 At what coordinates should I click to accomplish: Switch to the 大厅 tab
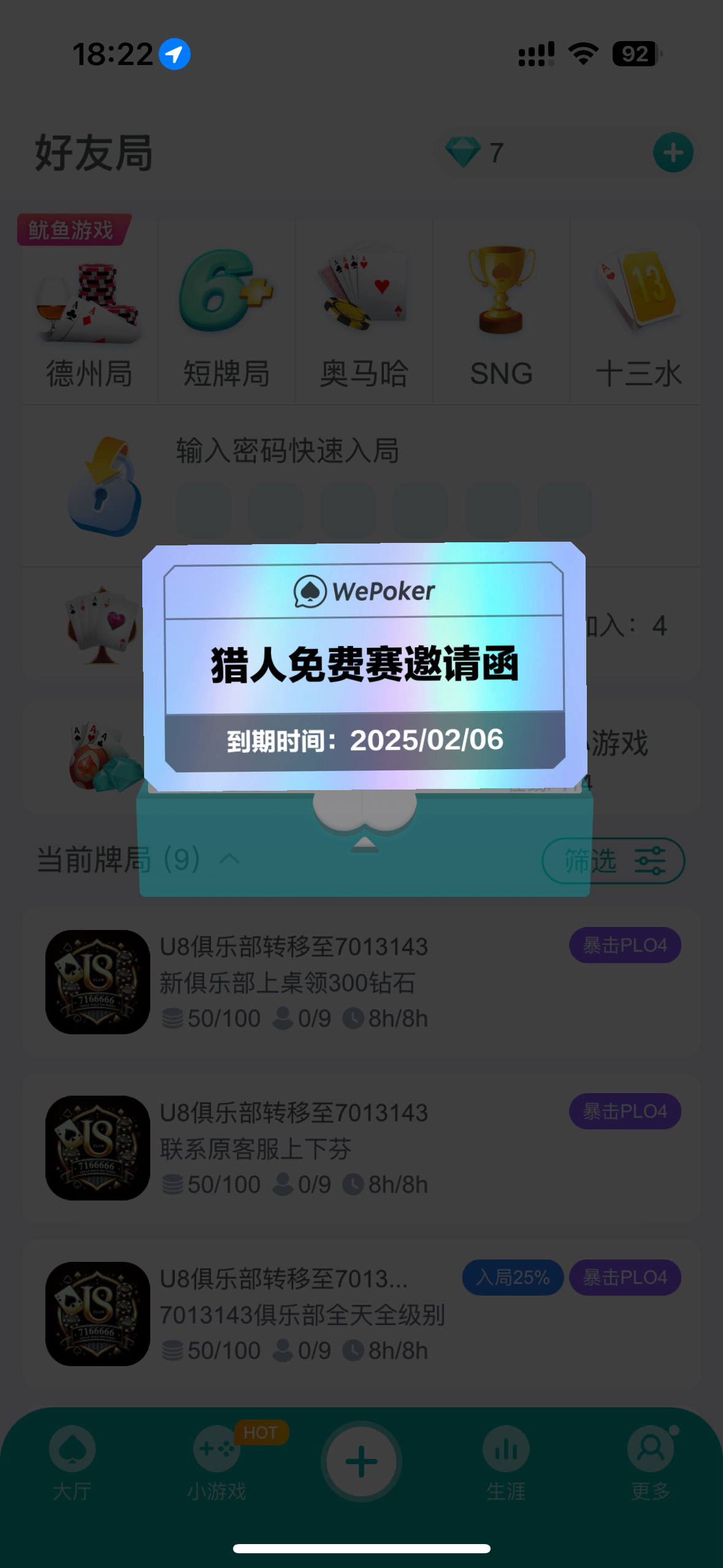coord(72,1462)
